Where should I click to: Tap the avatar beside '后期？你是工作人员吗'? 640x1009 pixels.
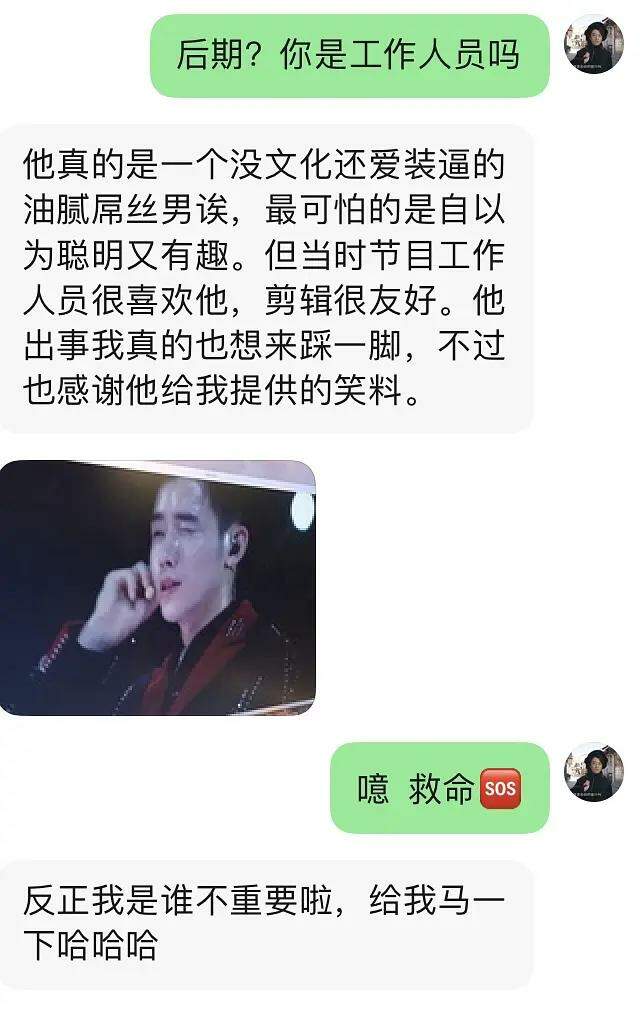(x=594, y=45)
